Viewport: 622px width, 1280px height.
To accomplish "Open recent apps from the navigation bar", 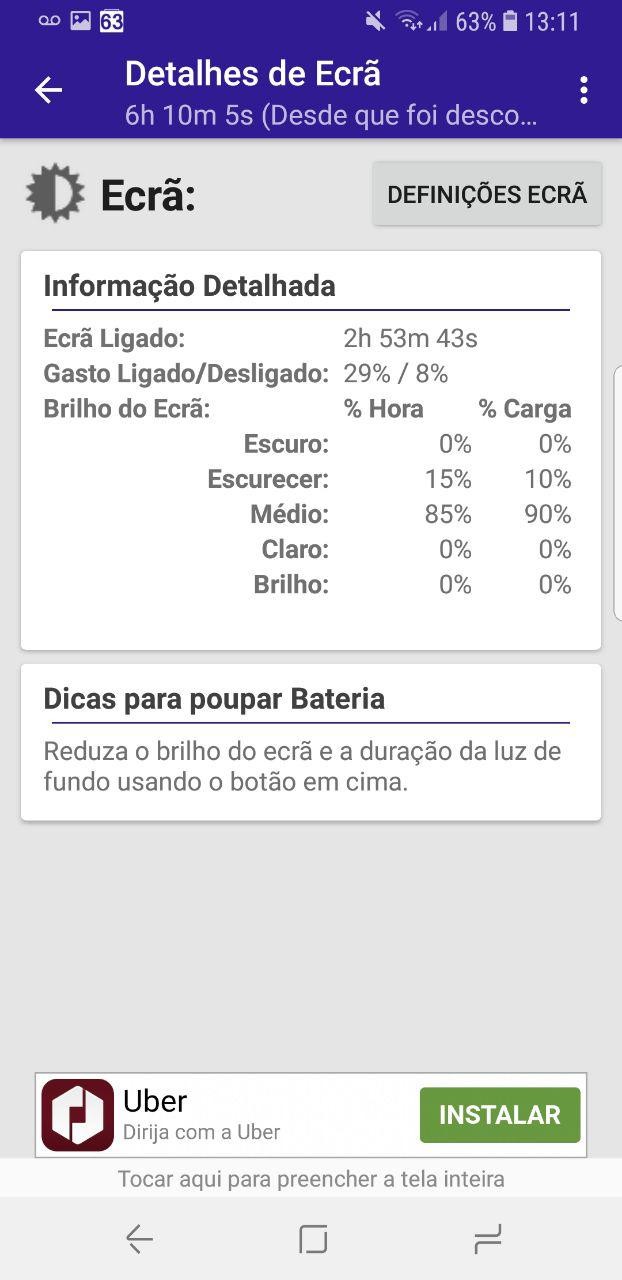I will tap(487, 1240).
